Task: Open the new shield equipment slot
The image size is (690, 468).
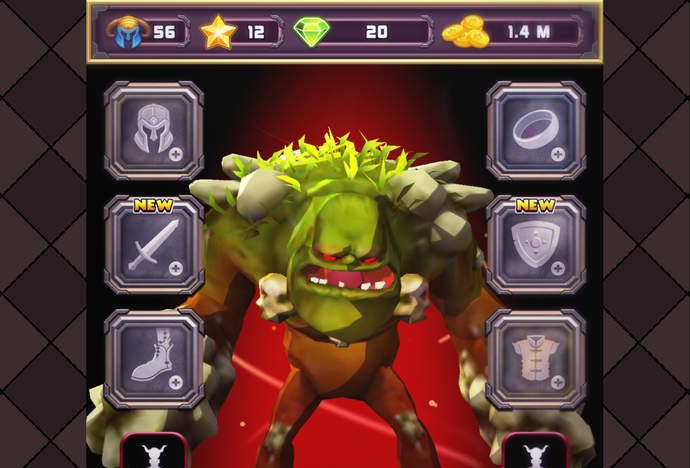Action: click(536, 246)
